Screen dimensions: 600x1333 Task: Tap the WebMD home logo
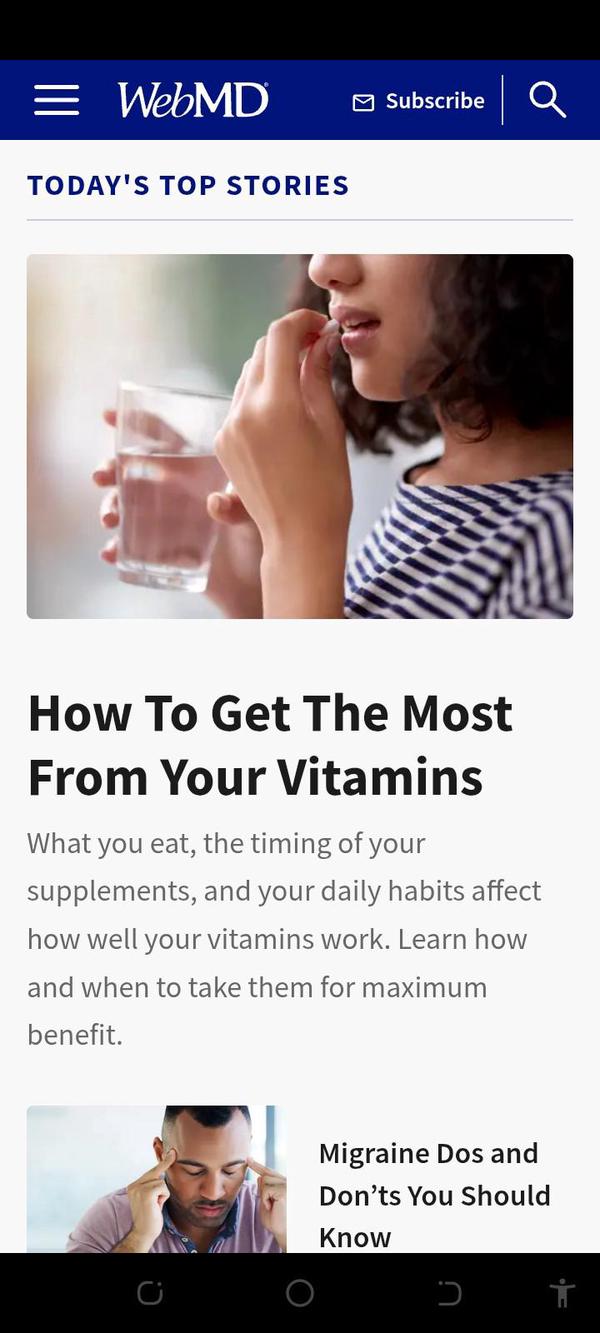click(x=193, y=100)
